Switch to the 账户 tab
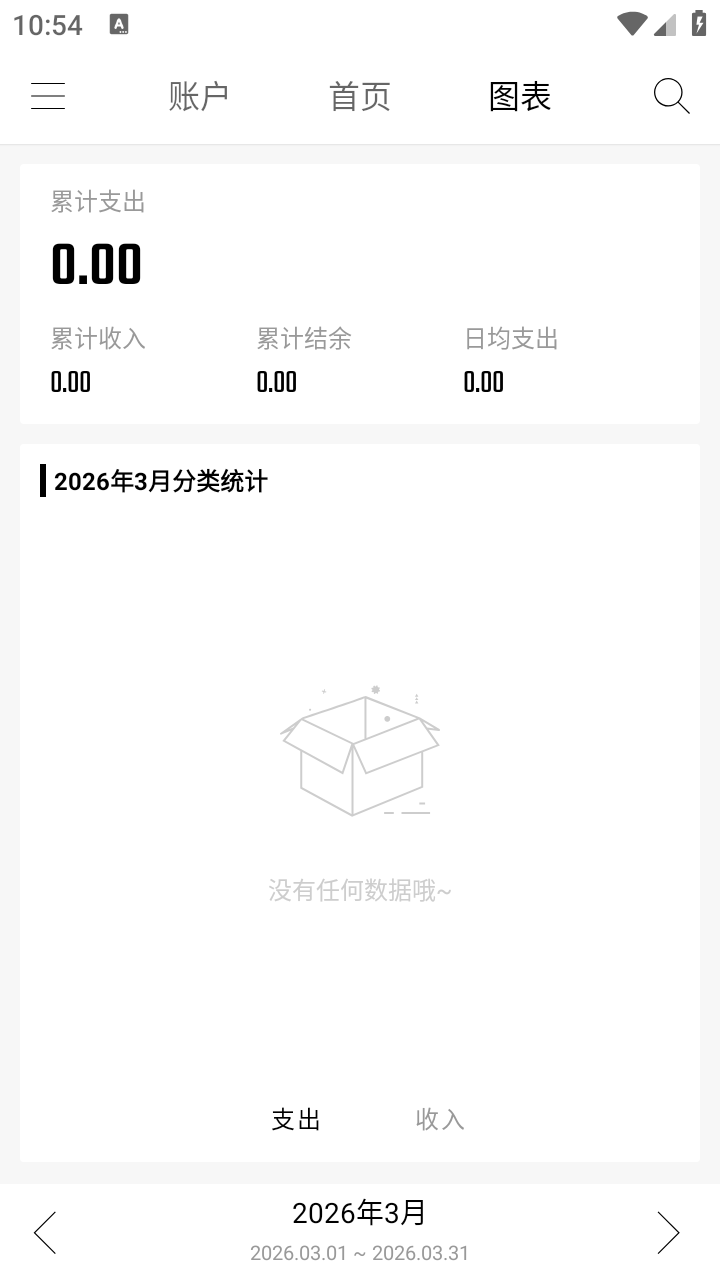The image size is (720, 1280). [x=199, y=95]
